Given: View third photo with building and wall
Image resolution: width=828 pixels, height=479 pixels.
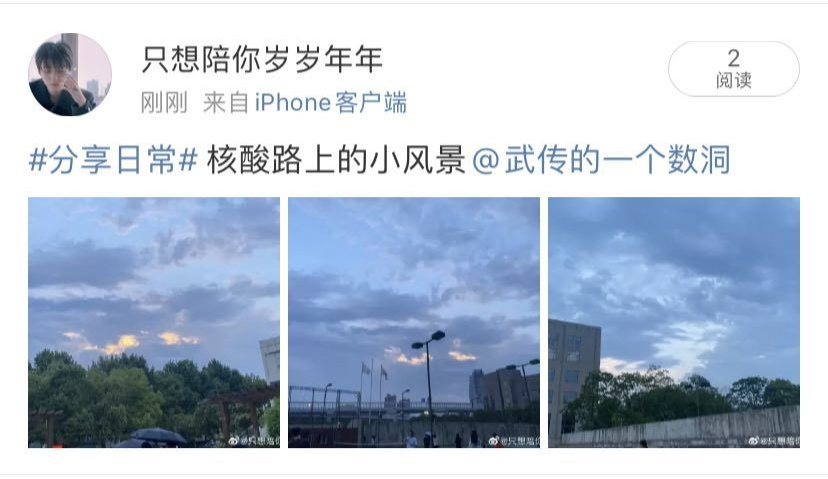Looking at the screenshot, I should pyautogui.click(x=674, y=322).
